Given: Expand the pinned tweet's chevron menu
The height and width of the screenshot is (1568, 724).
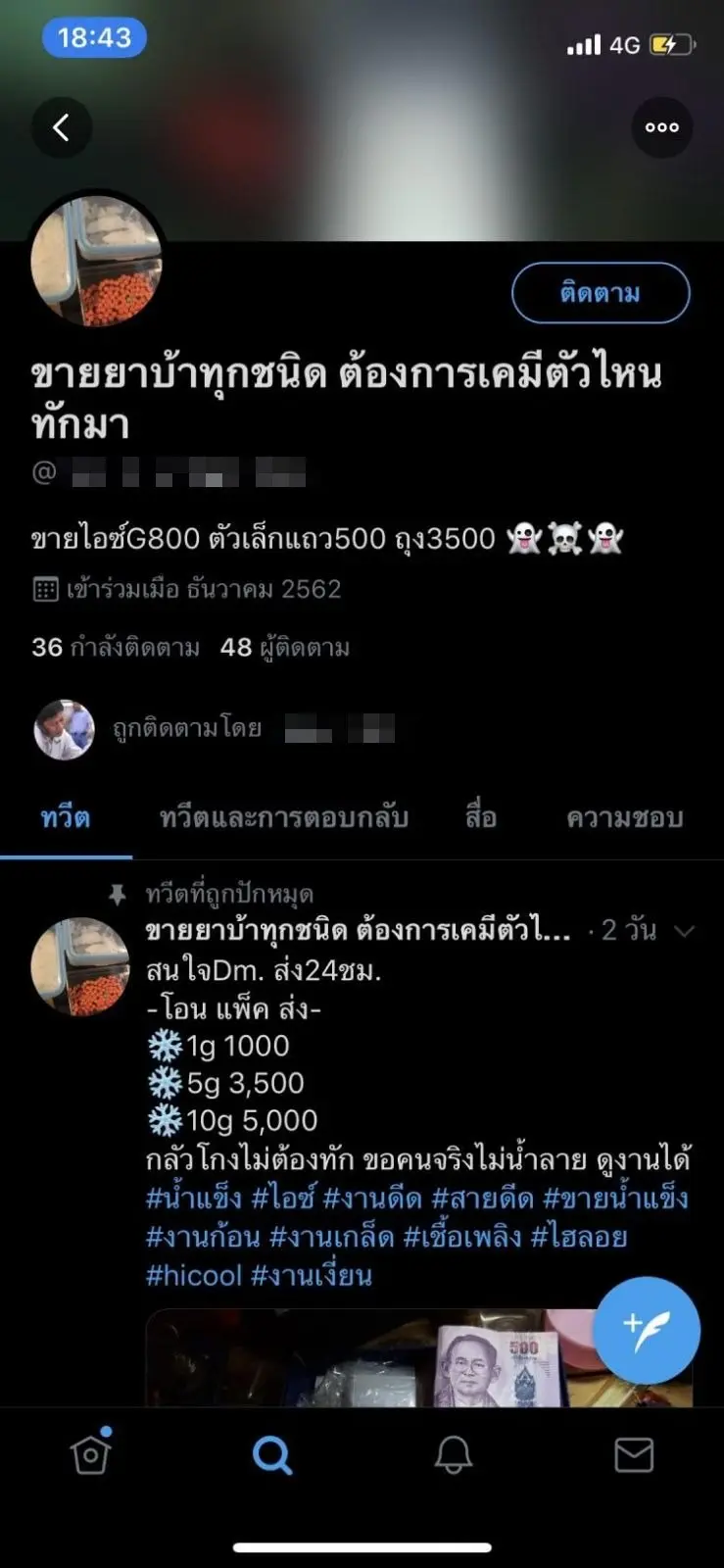Looking at the screenshot, I should tap(685, 931).
